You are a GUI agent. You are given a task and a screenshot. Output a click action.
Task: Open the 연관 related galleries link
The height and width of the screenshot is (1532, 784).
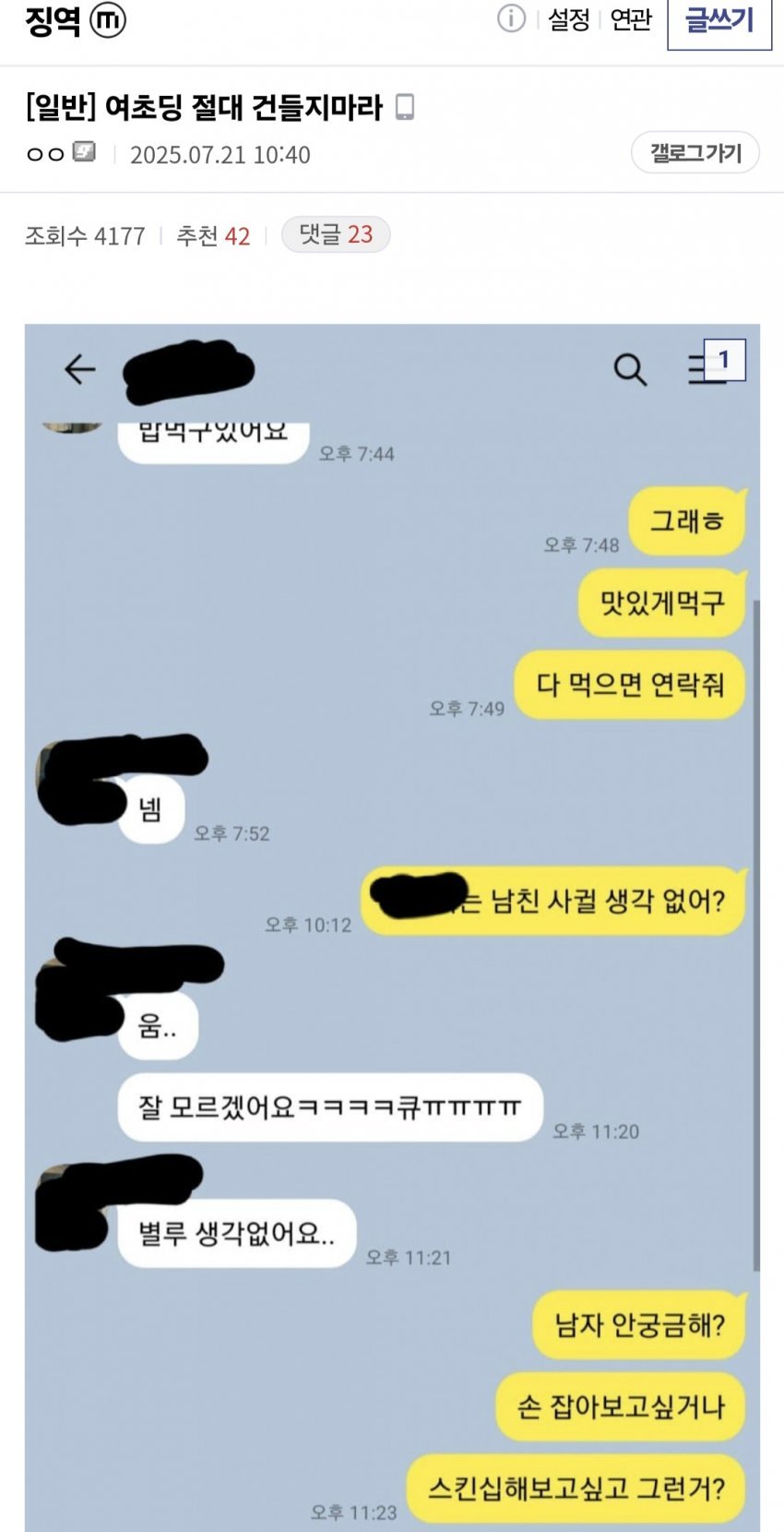[631, 19]
